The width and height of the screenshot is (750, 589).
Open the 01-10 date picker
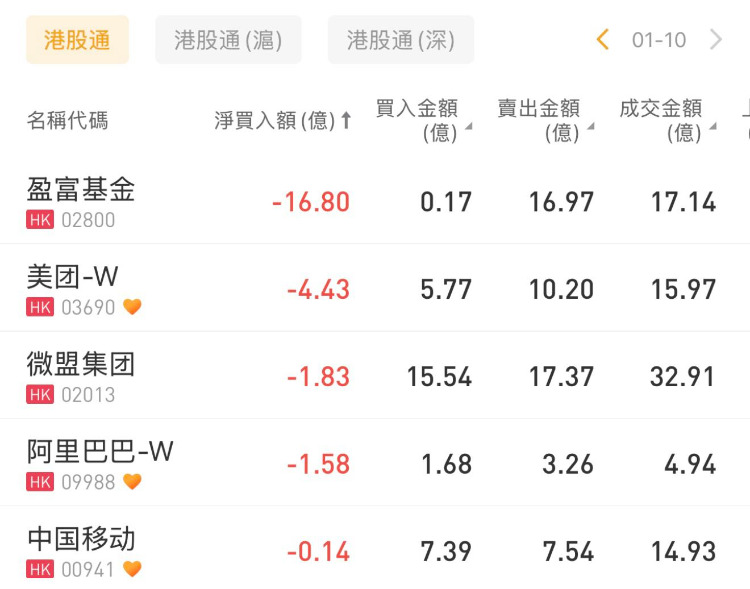(659, 40)
